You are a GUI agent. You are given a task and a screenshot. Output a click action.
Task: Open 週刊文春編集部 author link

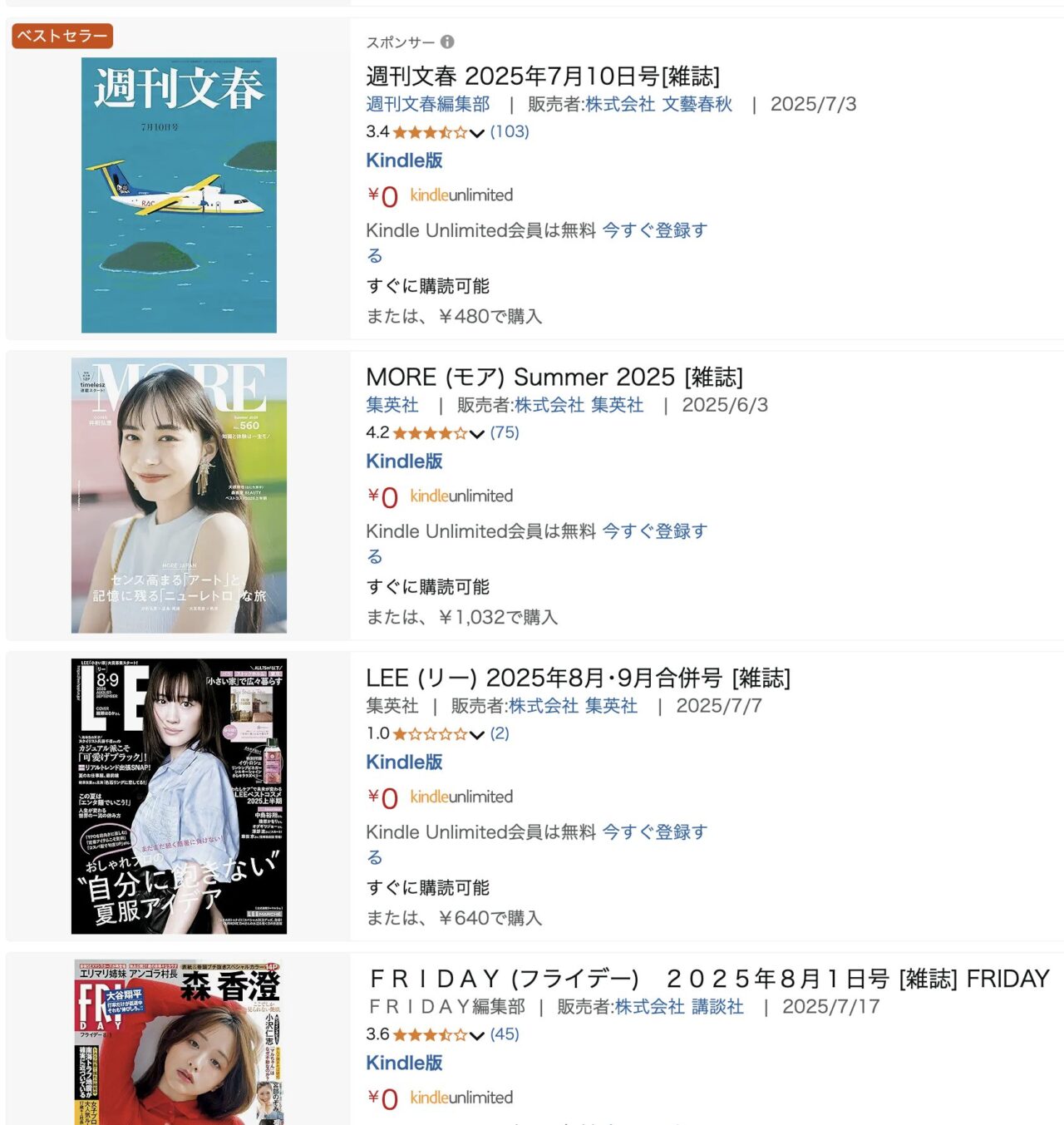[x=427, y=104]
